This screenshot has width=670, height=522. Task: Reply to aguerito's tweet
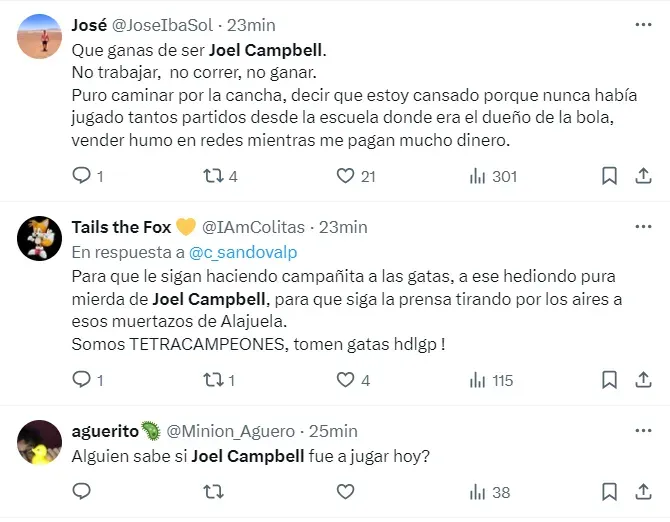point(83,491)
